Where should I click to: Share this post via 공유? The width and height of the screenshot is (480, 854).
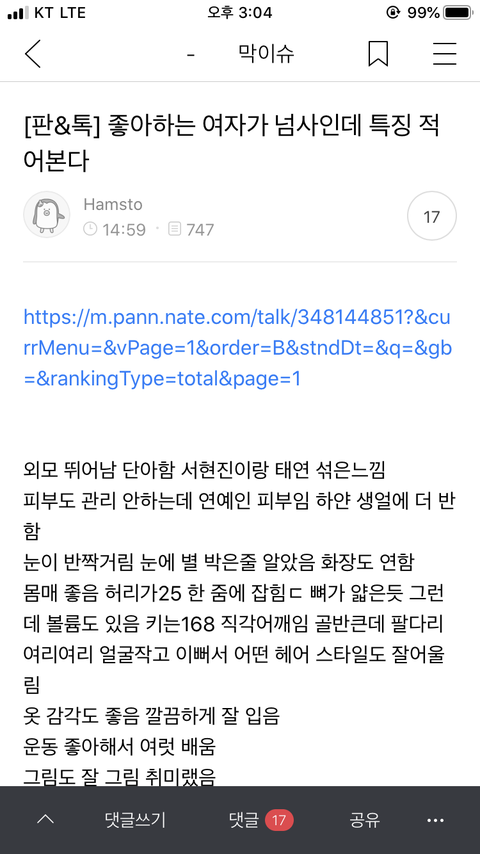tap(364, 819)
